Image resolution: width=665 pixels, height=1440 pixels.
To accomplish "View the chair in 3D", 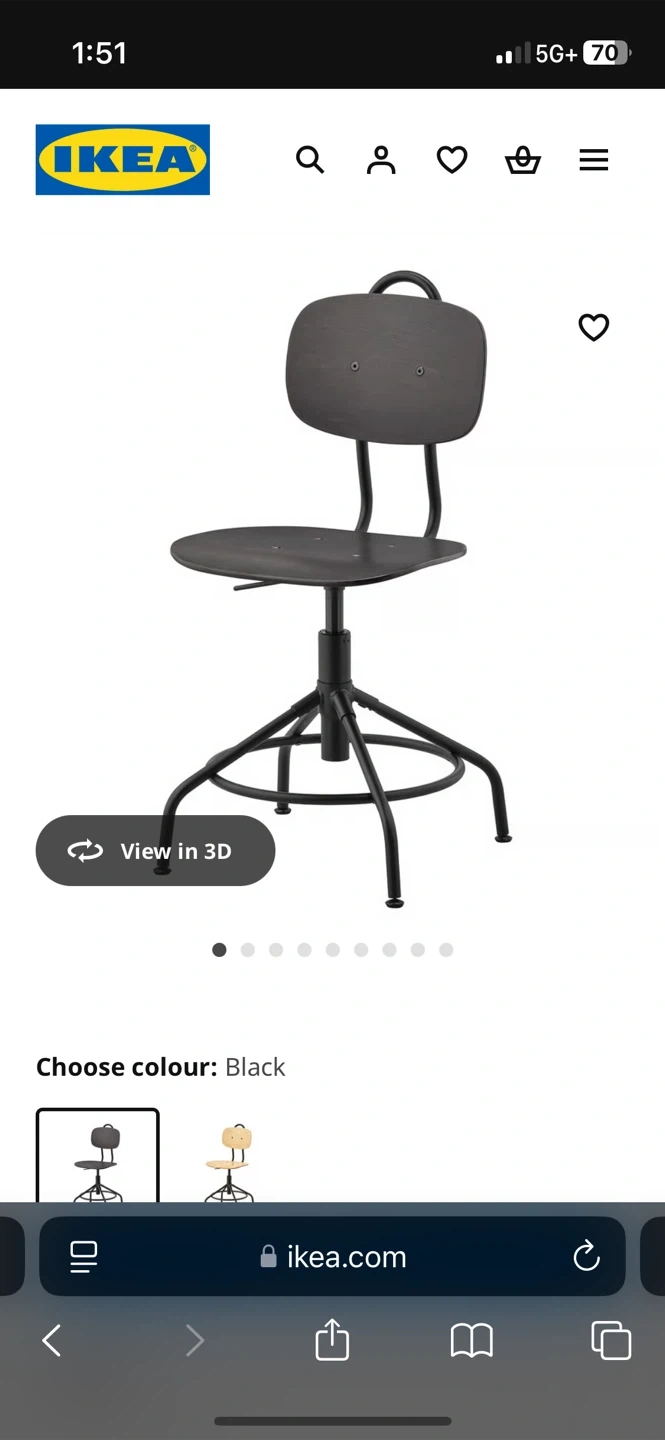I will pyautogui.click(x=155, y=851).
